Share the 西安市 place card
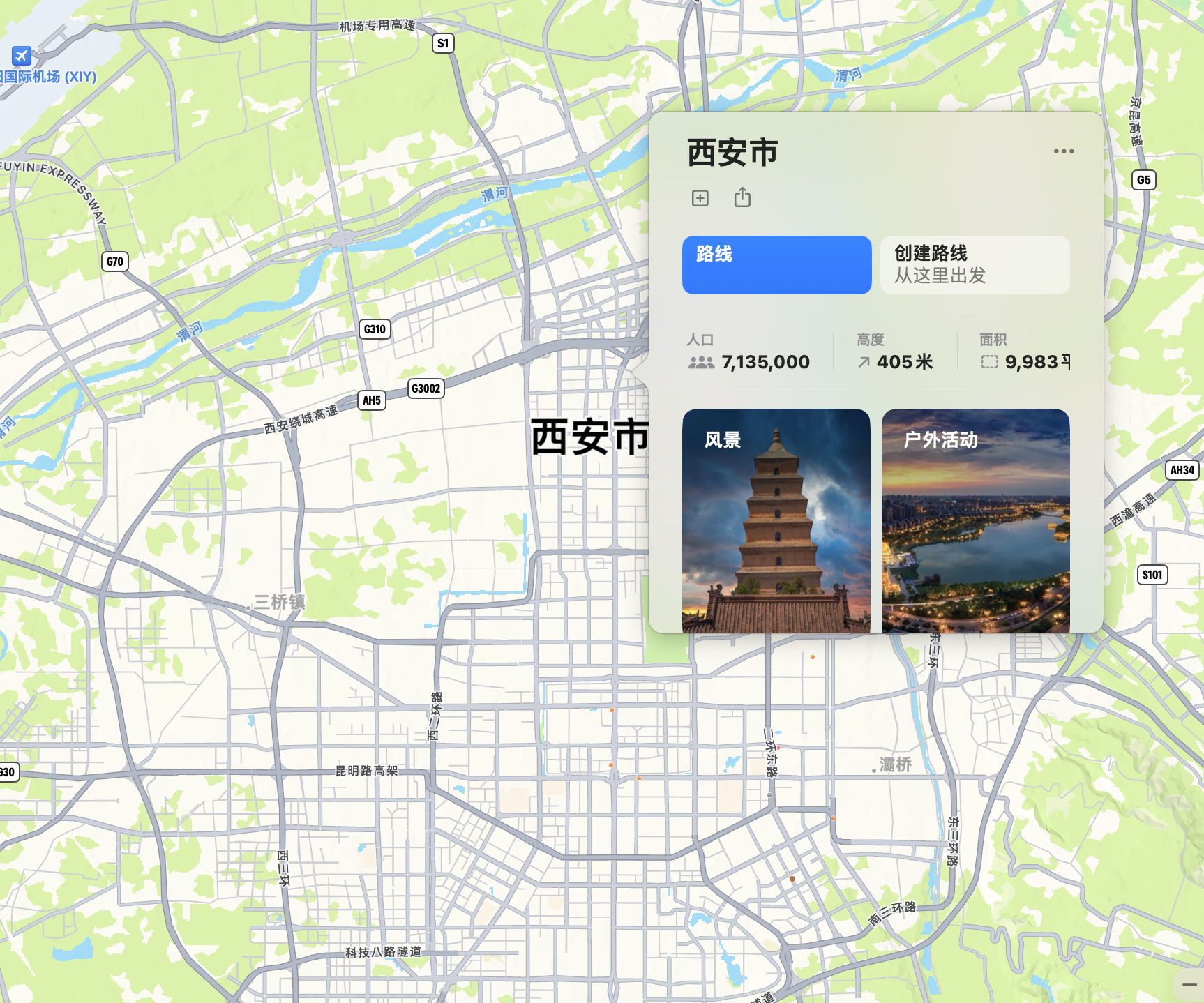The image size is (1204, 1003). [x=742, y=198]
